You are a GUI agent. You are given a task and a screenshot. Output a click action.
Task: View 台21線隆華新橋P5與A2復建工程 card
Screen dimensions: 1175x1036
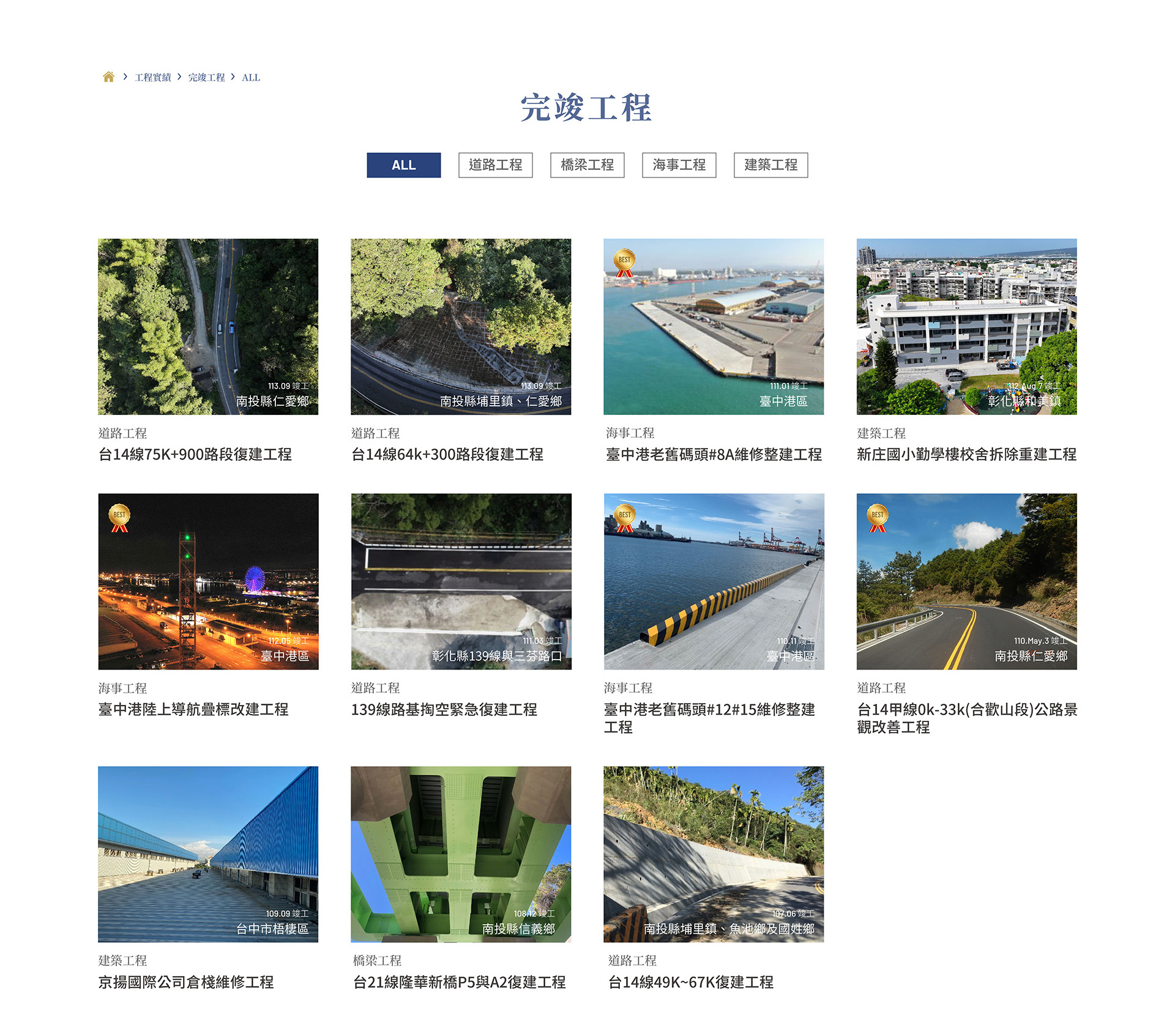pyautogui.click(x=461, y=854)
